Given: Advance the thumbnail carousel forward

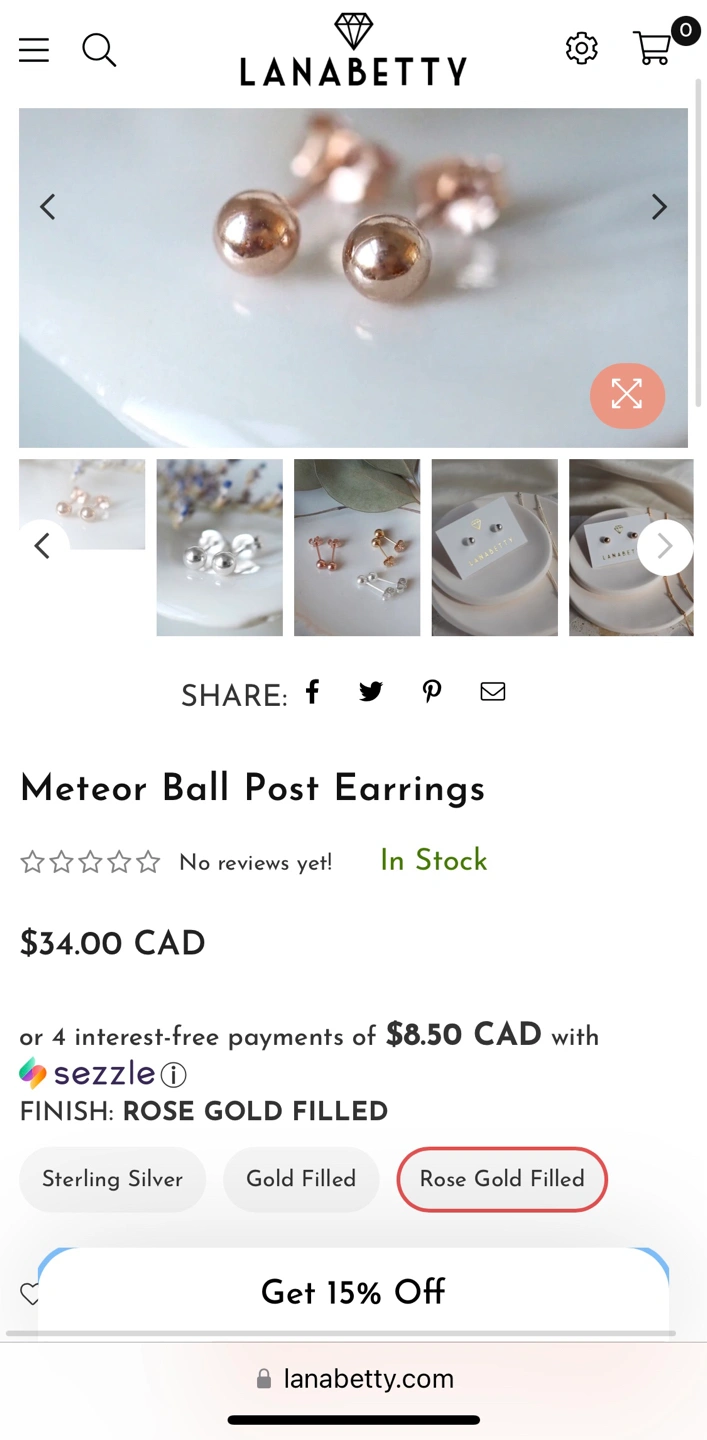Looking at the screenshot, I should pyautogui.click(x=664, y=547).
